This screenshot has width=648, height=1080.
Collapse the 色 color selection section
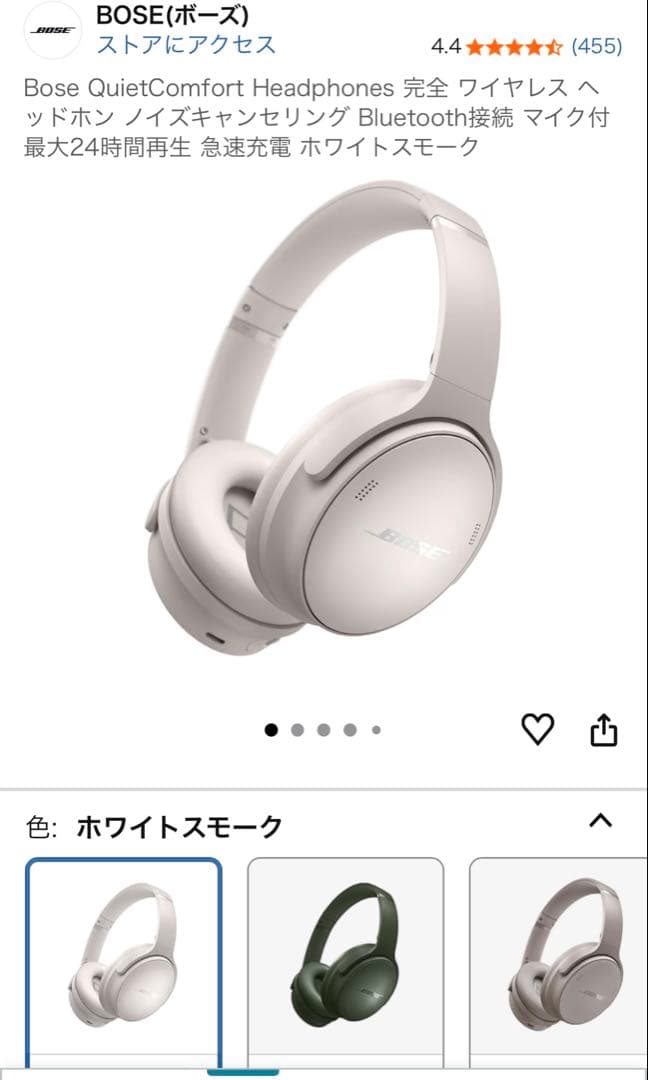[x=600, y=822]
